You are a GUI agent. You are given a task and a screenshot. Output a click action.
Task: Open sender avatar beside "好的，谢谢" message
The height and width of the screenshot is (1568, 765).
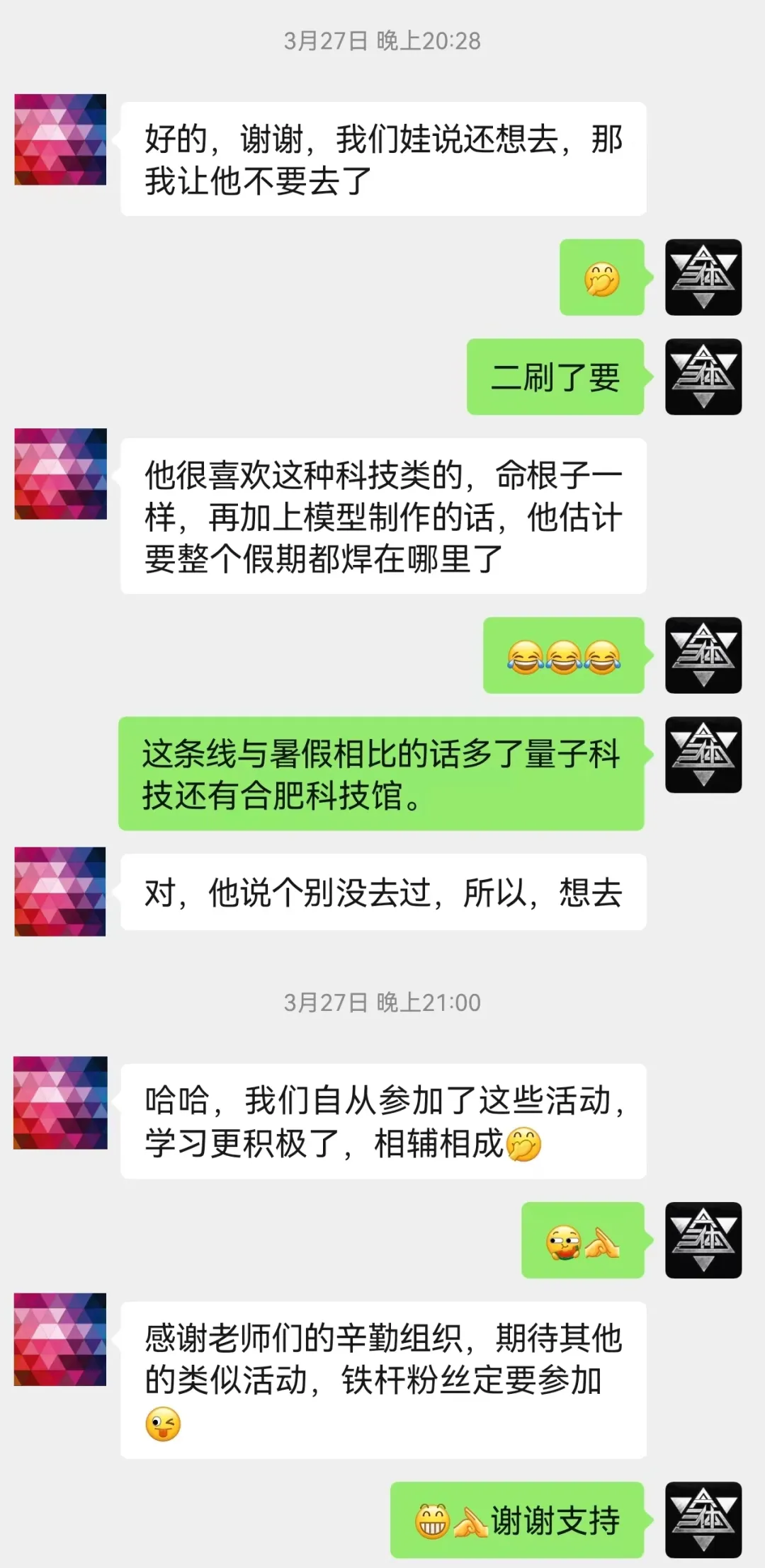(x=60, y=139)
